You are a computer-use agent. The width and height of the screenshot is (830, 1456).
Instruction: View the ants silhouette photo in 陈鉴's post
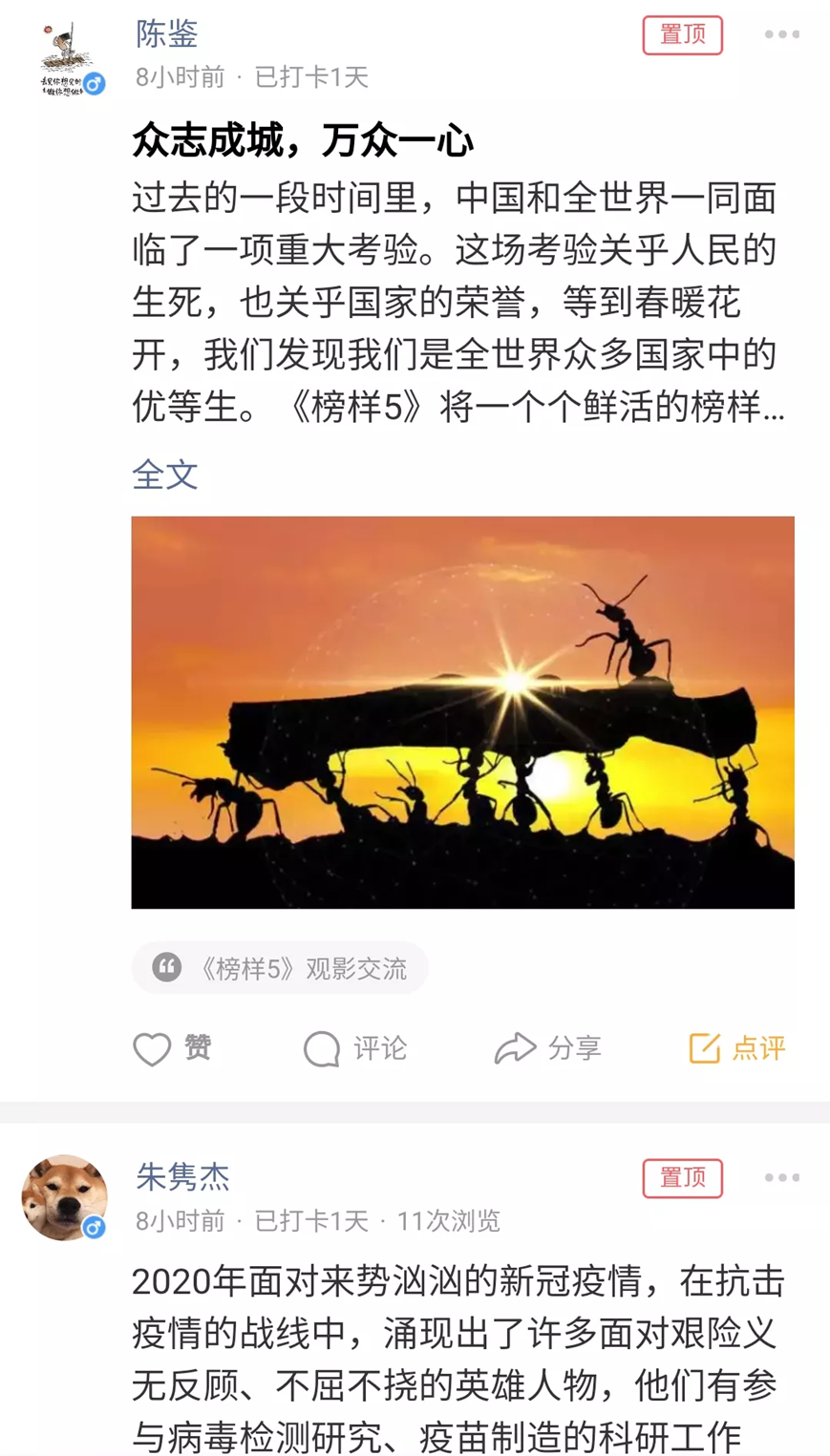pos(462,712)
